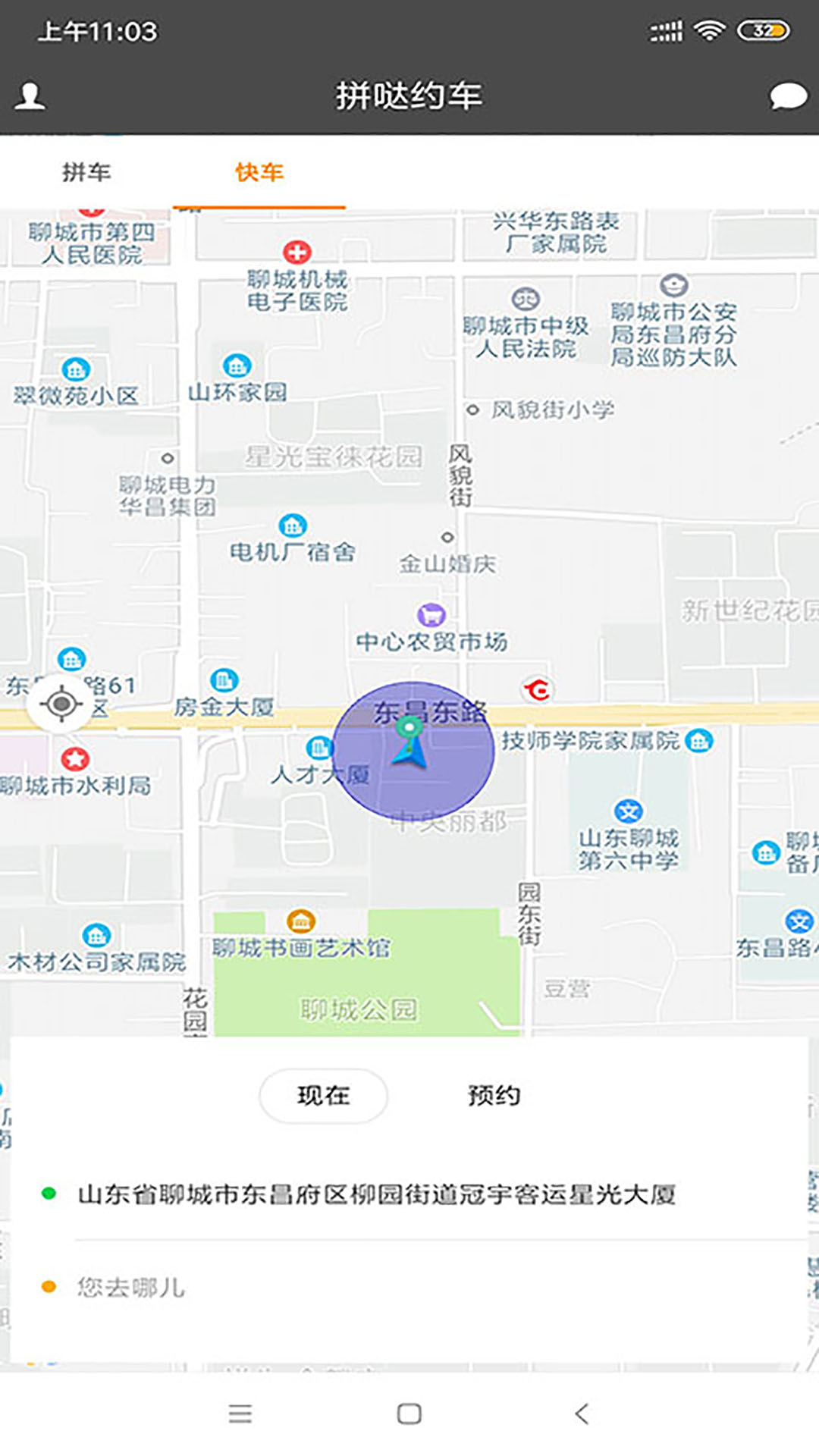Open the chat message icon
This screenshot has width=819, height=1456.
[x=786, y=96]
